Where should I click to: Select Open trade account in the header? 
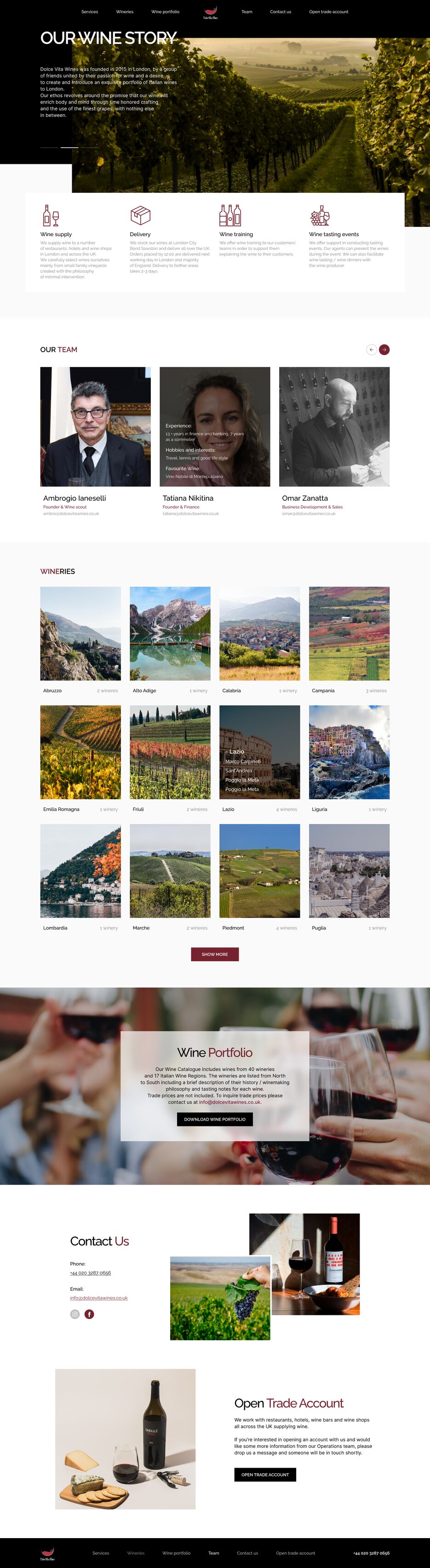coord(328,12)
